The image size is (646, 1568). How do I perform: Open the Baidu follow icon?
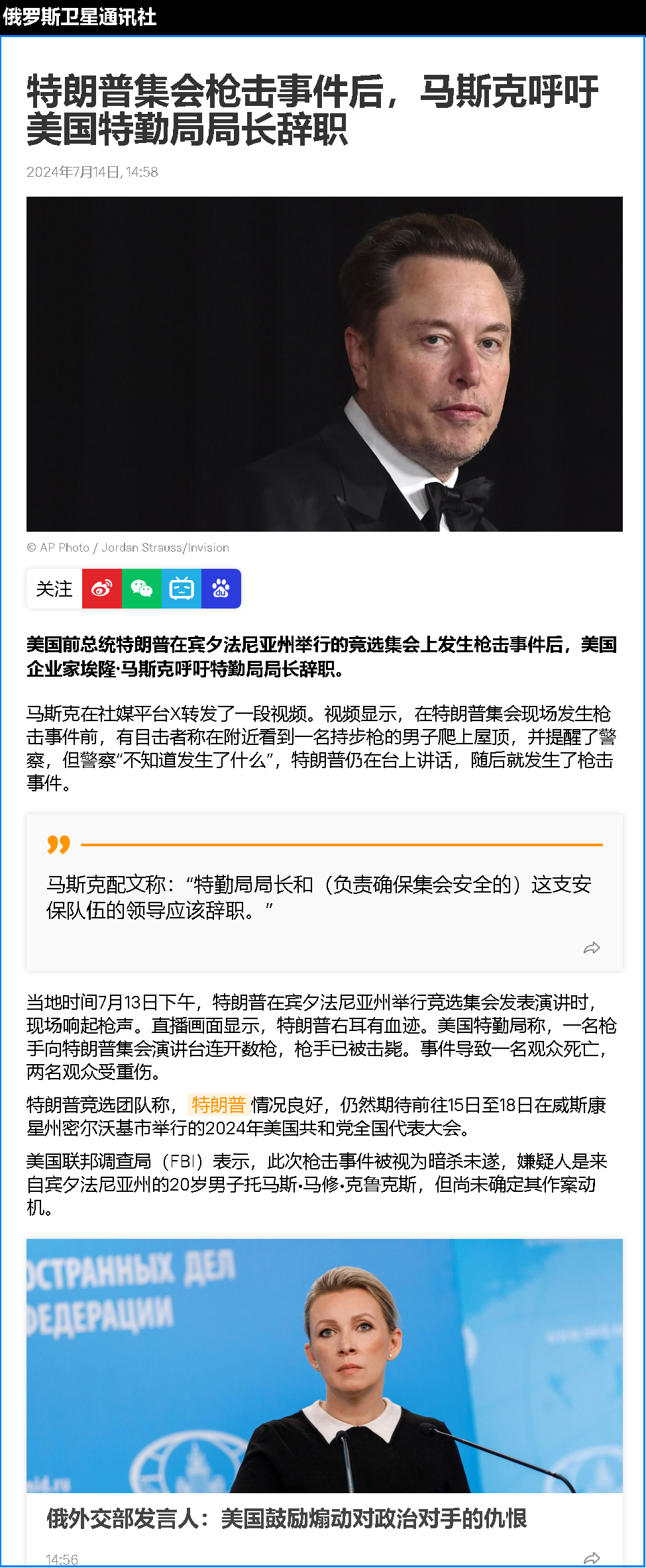tap(221, 589)
